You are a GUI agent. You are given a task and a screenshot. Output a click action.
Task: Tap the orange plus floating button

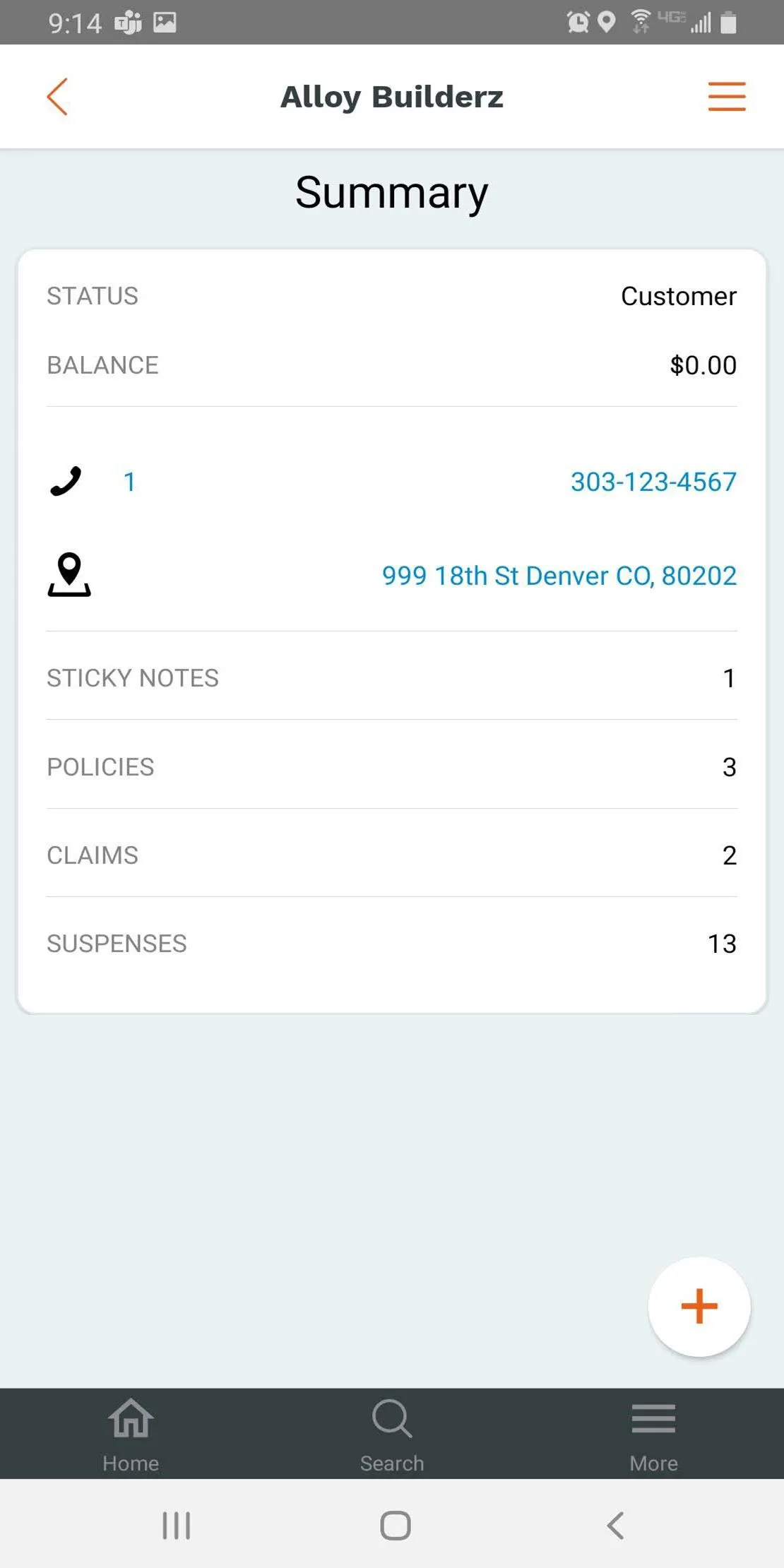coord(699,1306)
